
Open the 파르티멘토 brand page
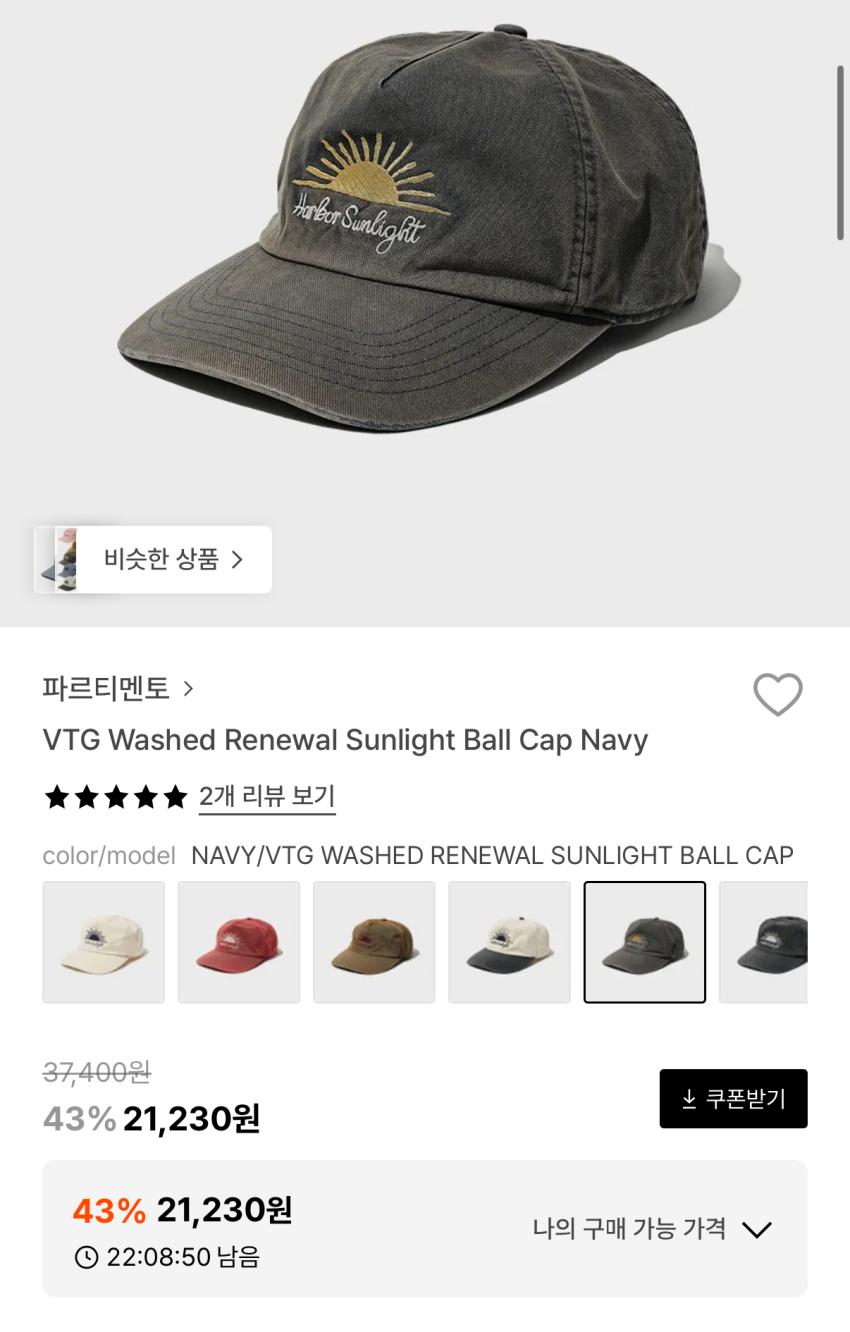point(118,688)
